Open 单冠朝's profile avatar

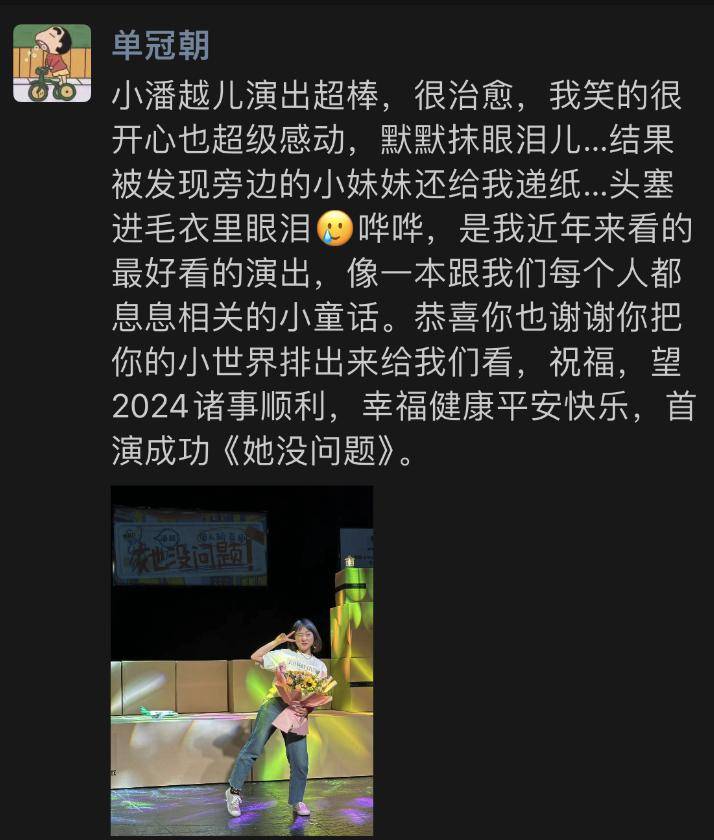52,63
